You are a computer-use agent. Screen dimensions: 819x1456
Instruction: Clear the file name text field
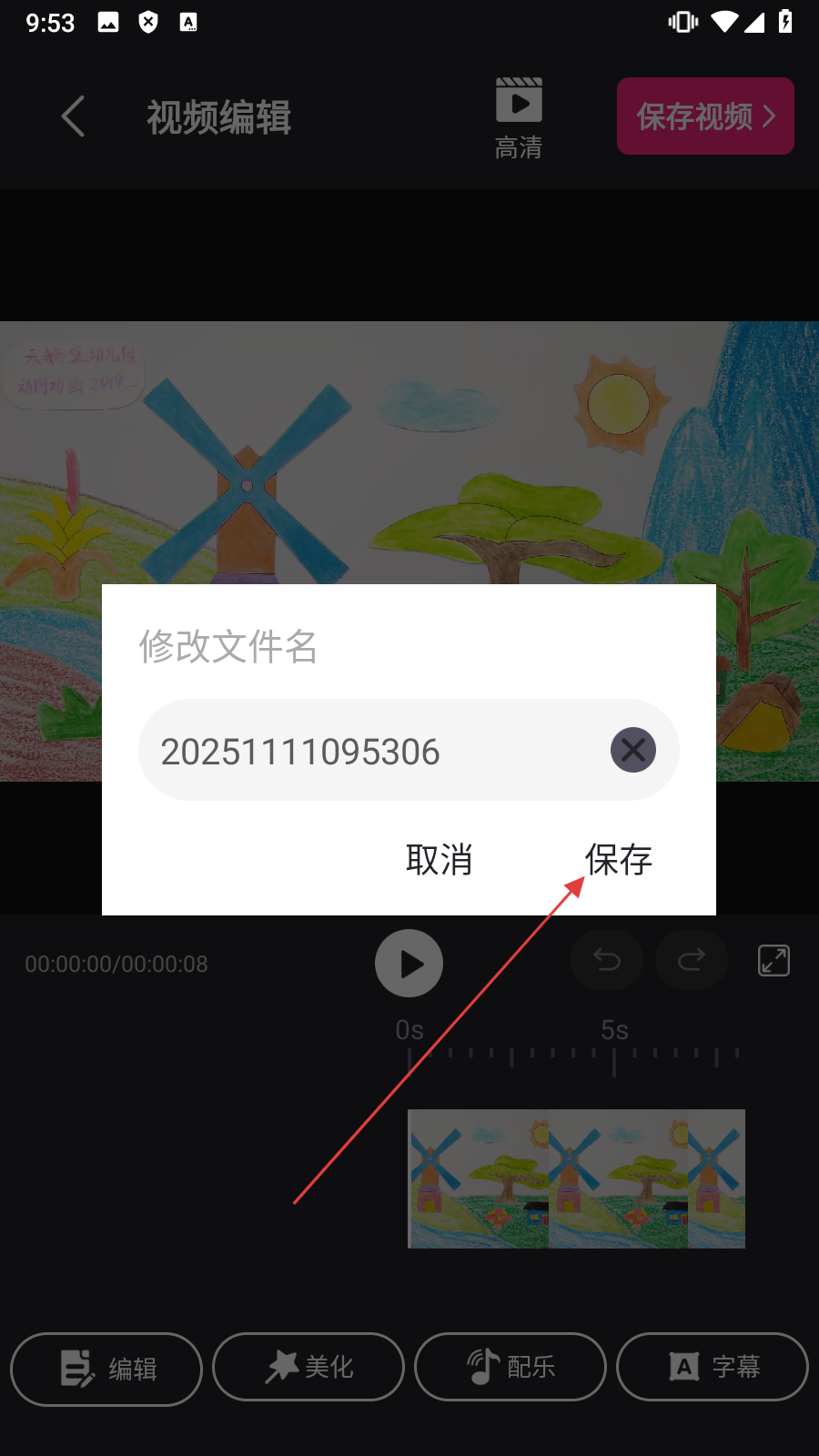click(x=633, y=750)
